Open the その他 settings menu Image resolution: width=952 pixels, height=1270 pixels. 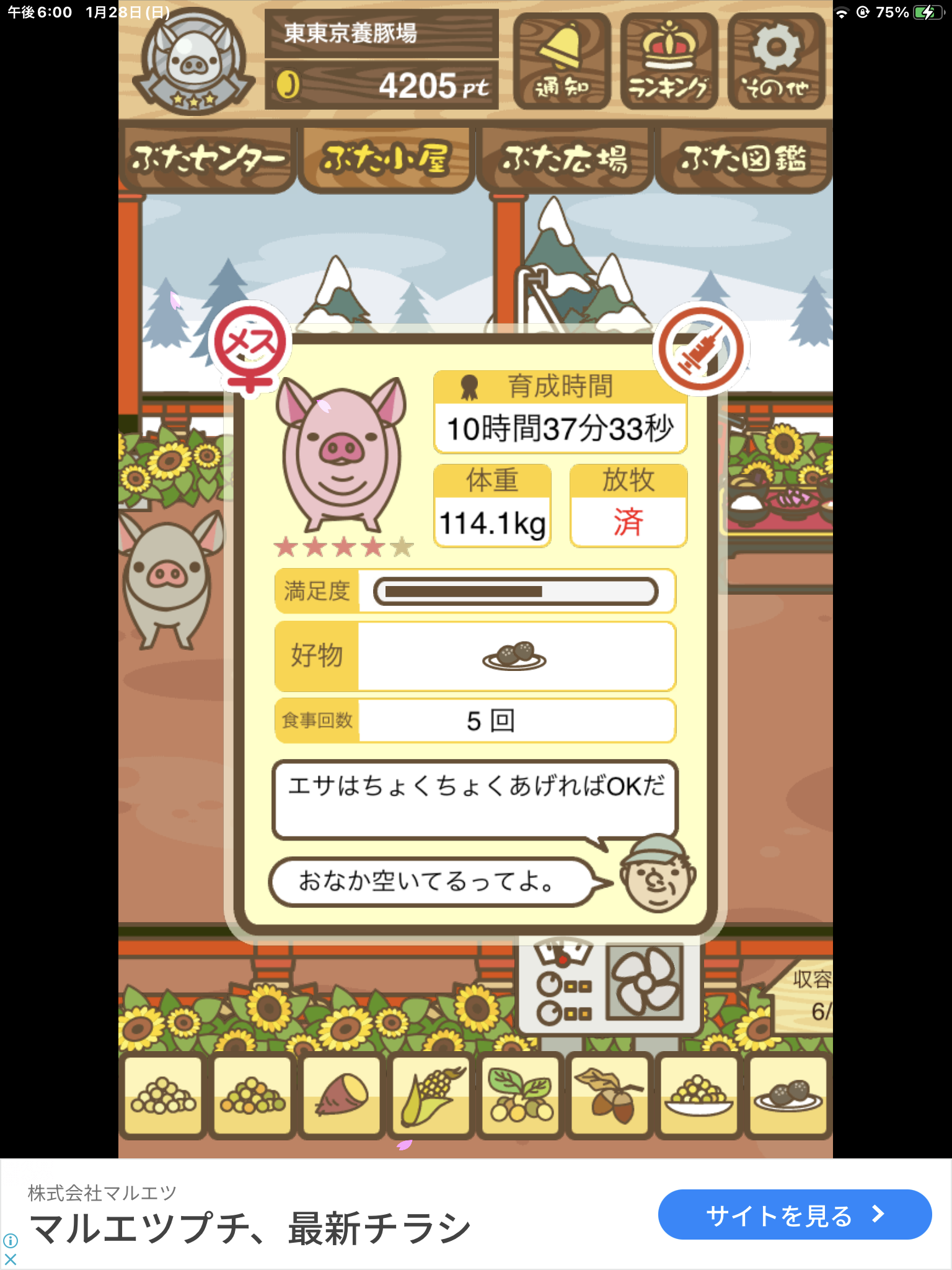coord(776,62)
